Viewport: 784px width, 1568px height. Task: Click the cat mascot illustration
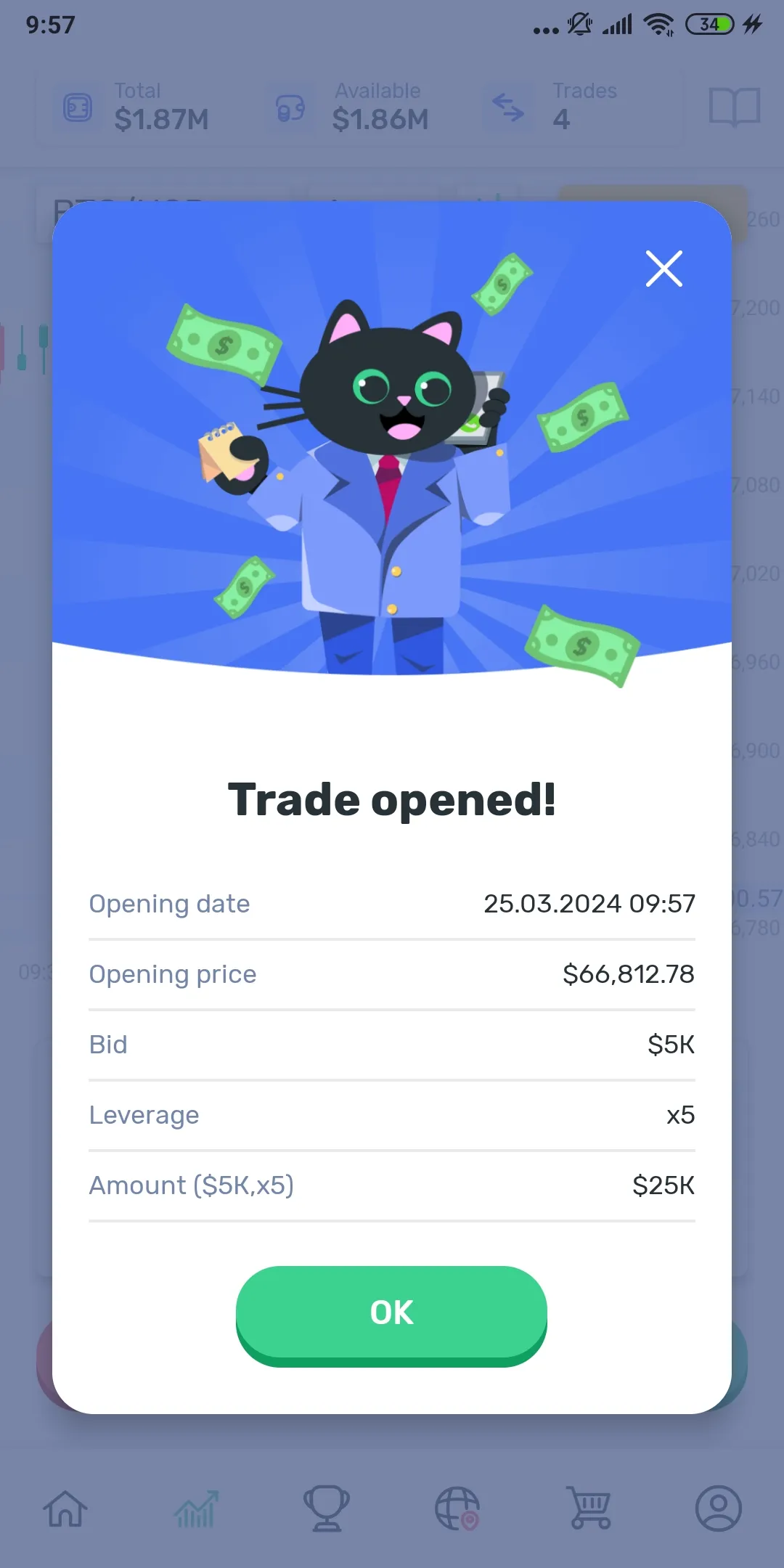pos(392,465)
